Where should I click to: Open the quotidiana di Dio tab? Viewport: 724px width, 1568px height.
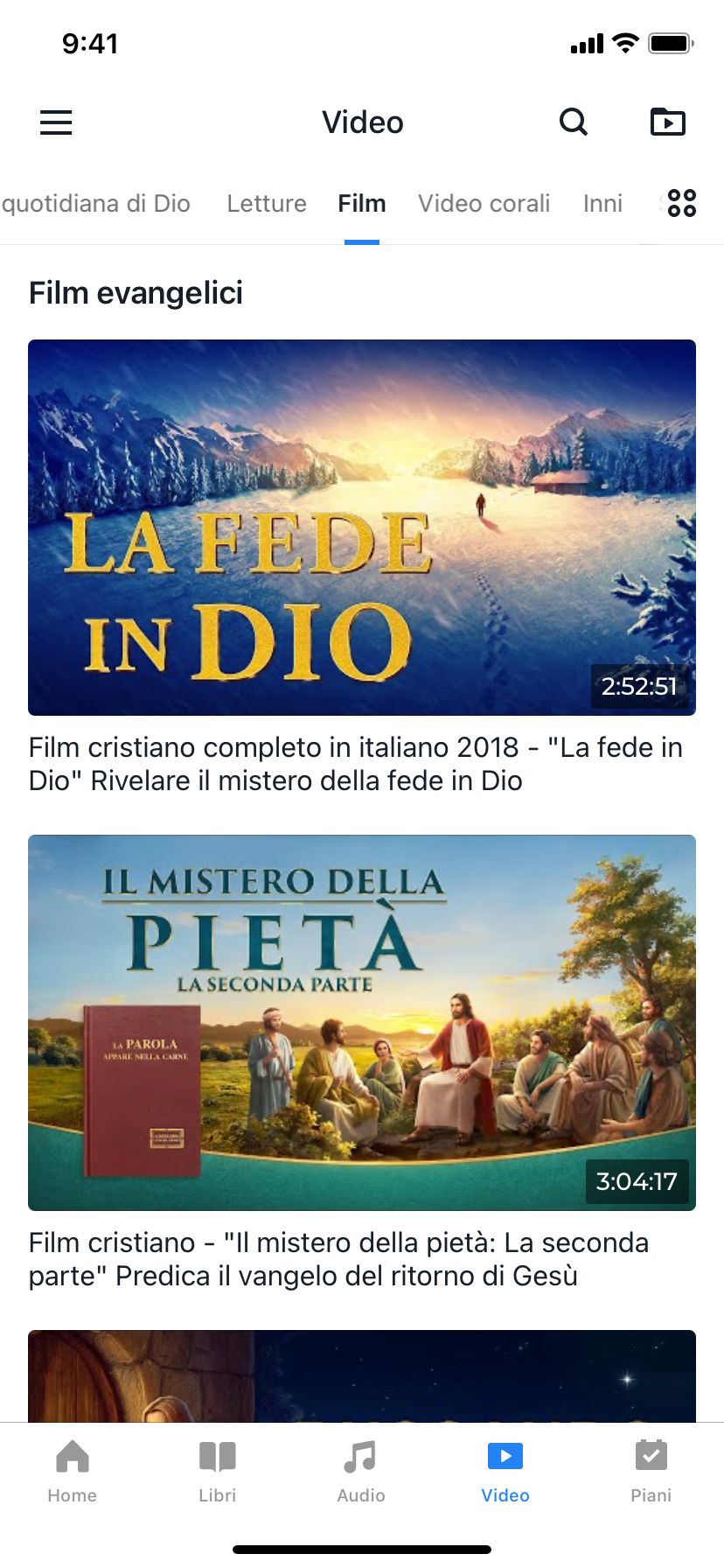click(96, 204)
